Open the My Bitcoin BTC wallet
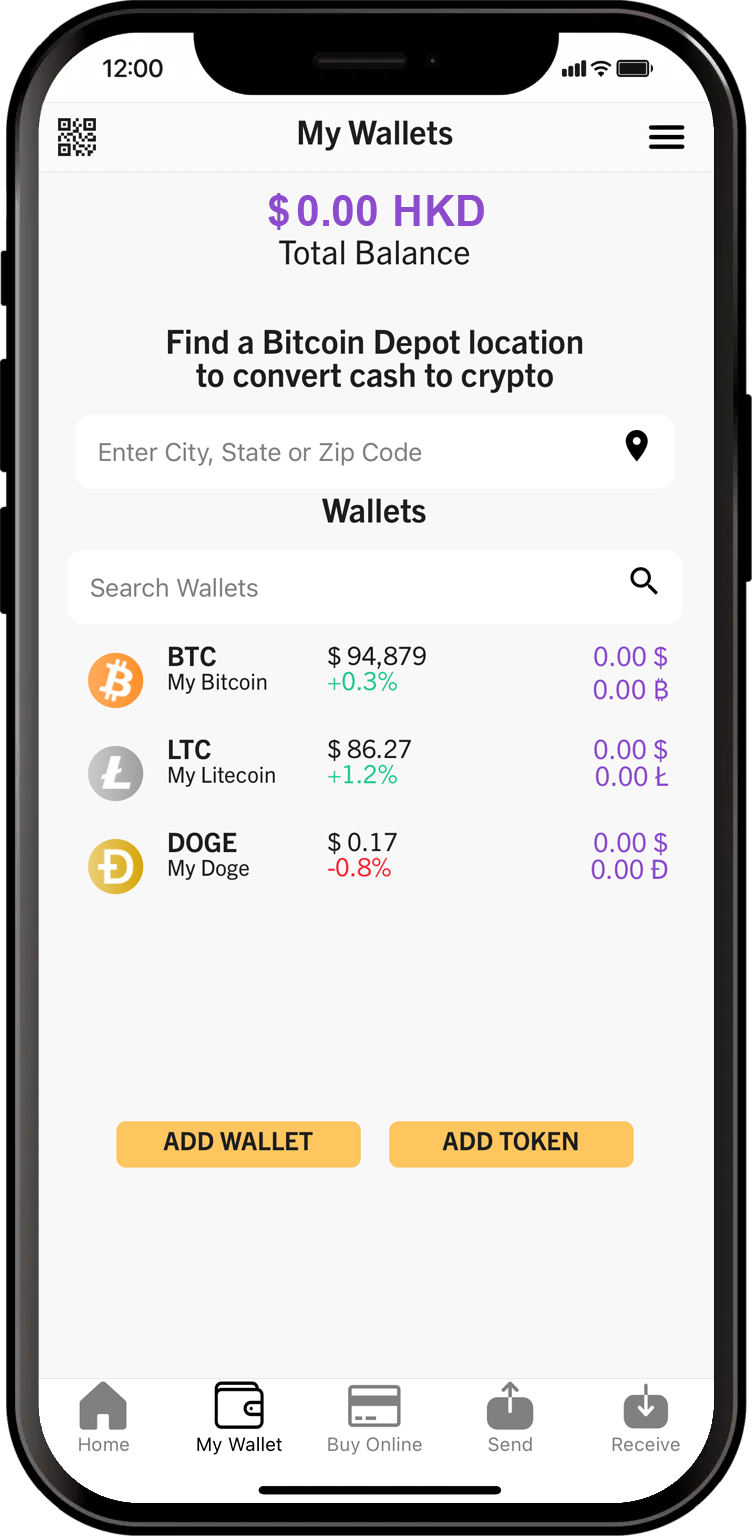752x1536 pixels. tap(376, 673)
